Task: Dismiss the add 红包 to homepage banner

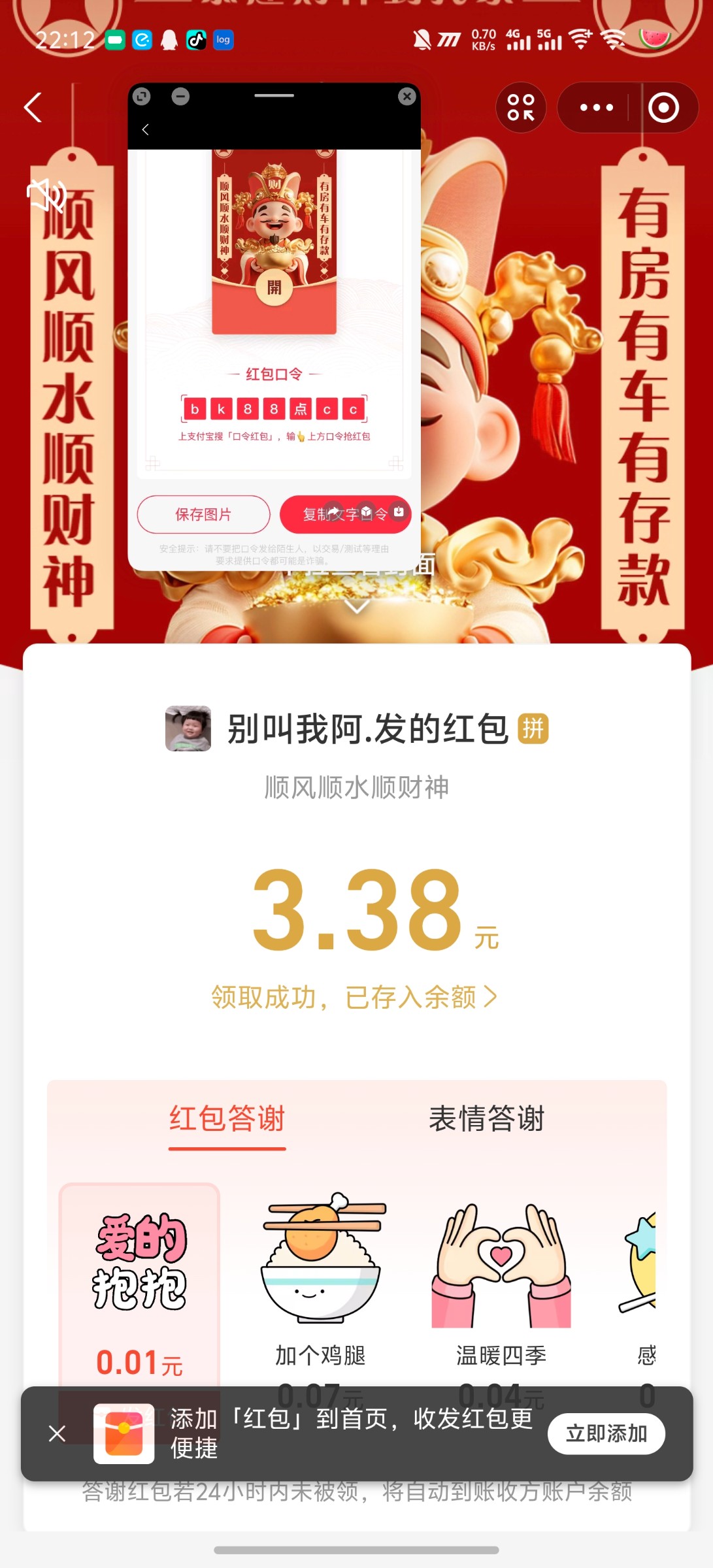Action: 58,1433
